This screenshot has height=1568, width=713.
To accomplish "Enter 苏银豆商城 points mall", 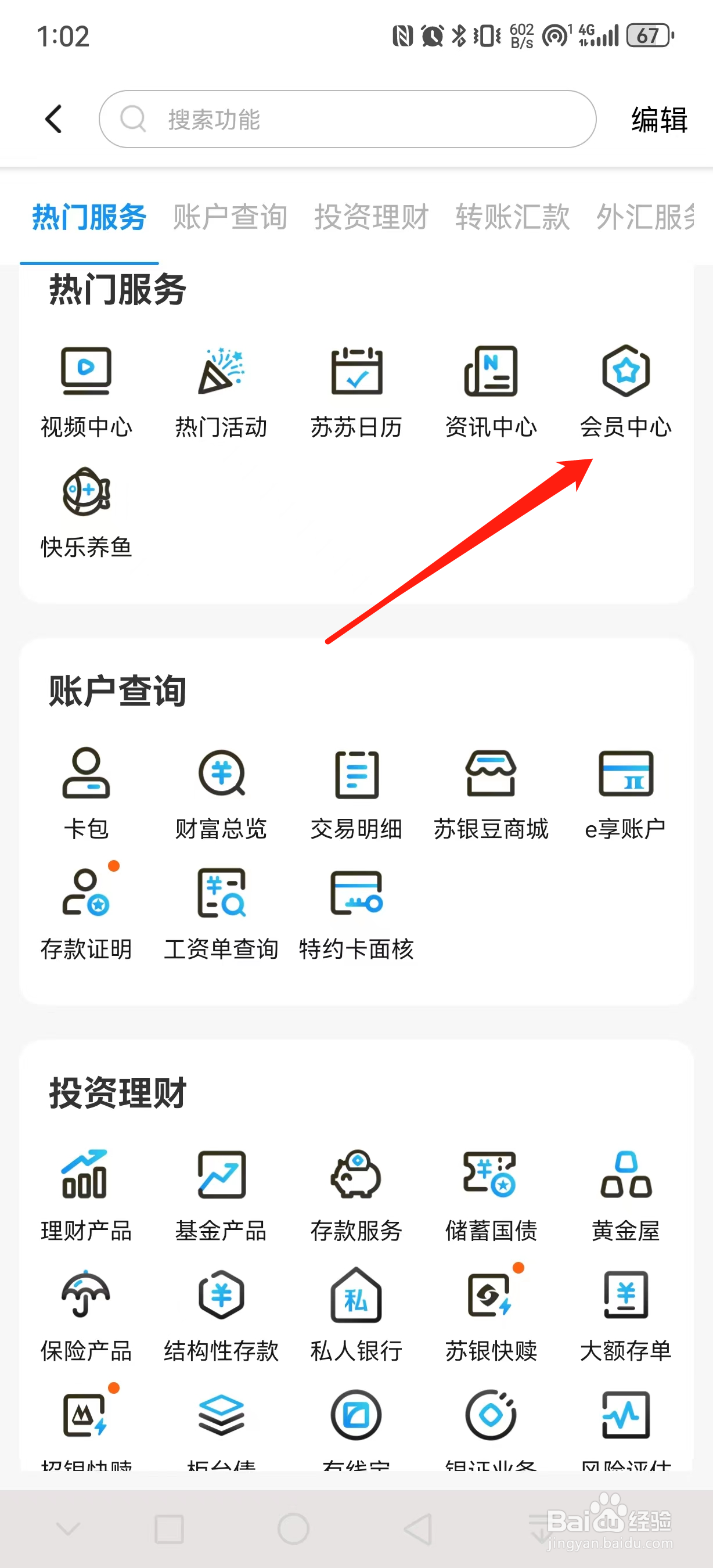I will [492, 792].
